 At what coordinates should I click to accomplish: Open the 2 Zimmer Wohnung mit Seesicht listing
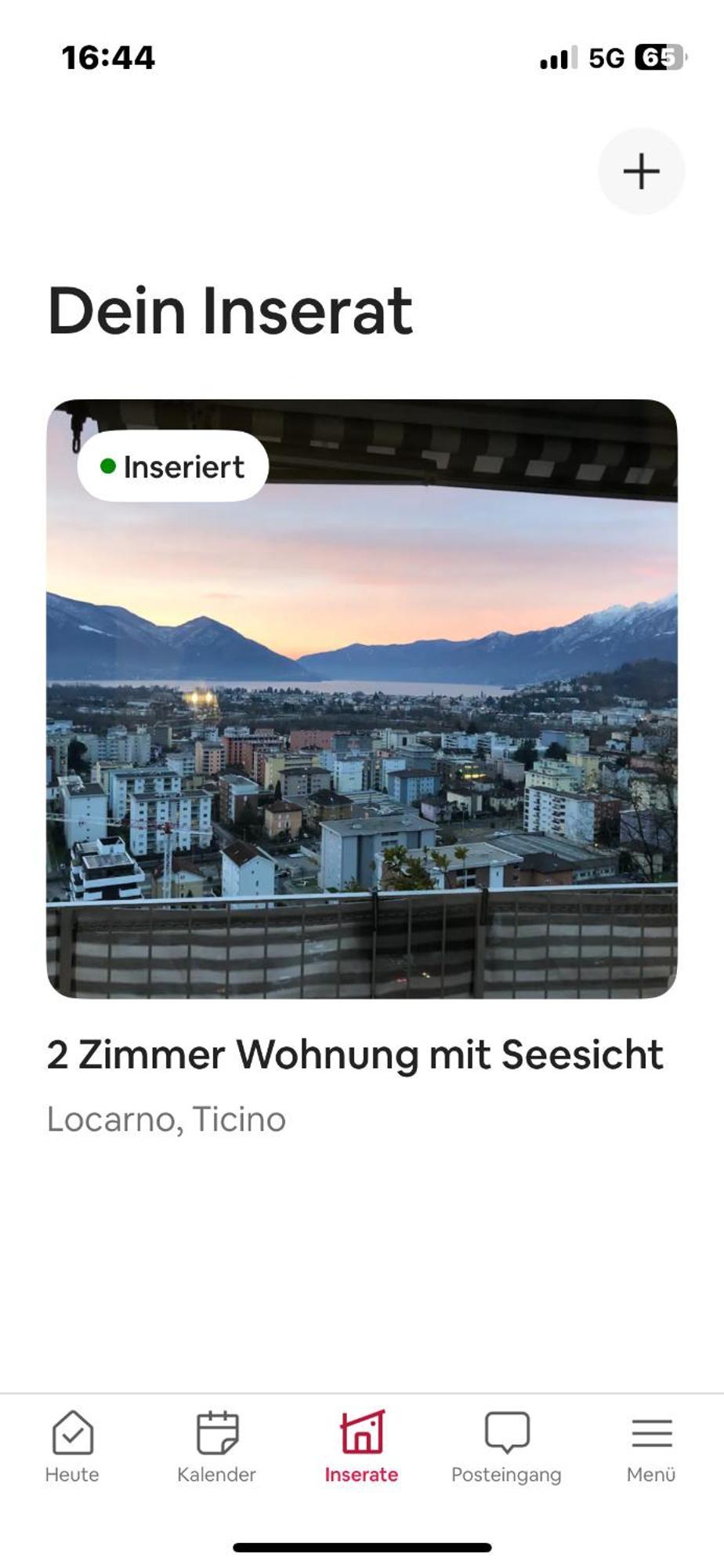361,699
